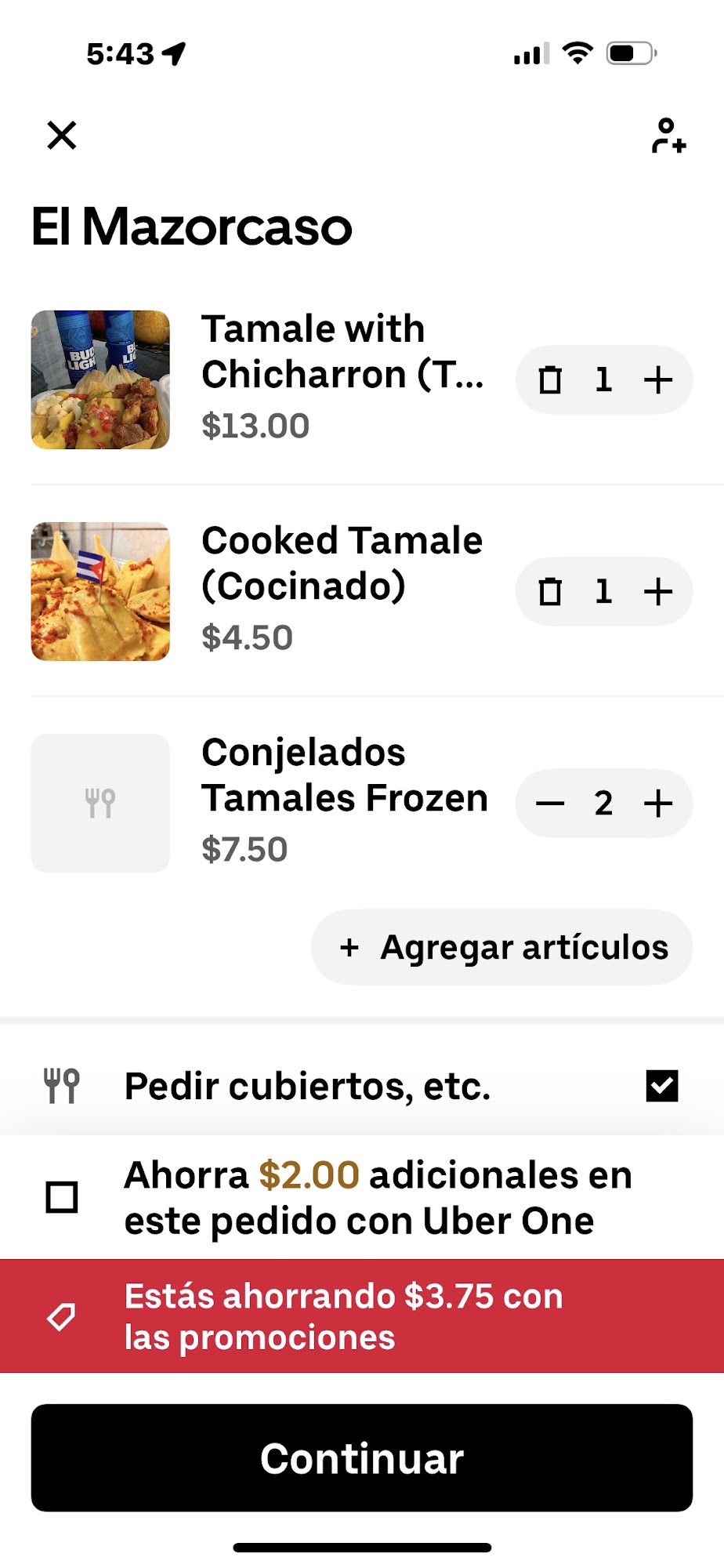724x1568 pixels.
Task: Check the Uber One savings box
Action: [x=62, y=1197]
